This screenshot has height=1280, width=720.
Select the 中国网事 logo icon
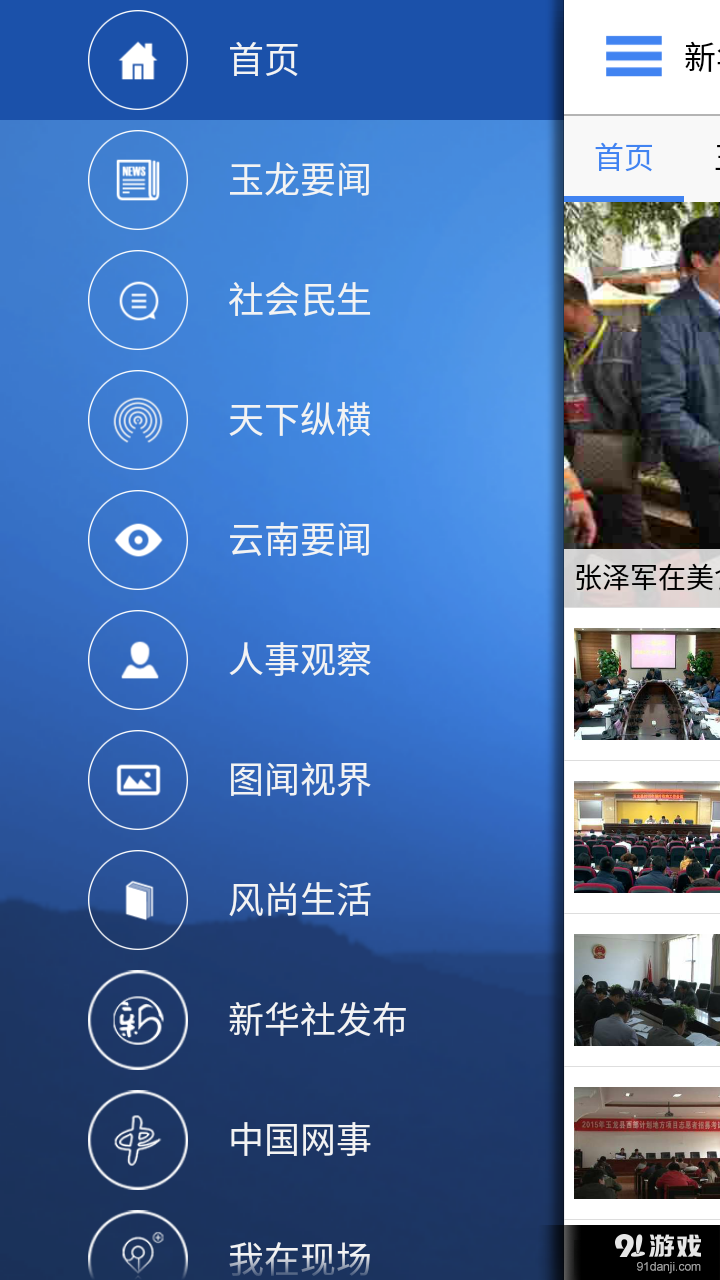click(138, 1140)
